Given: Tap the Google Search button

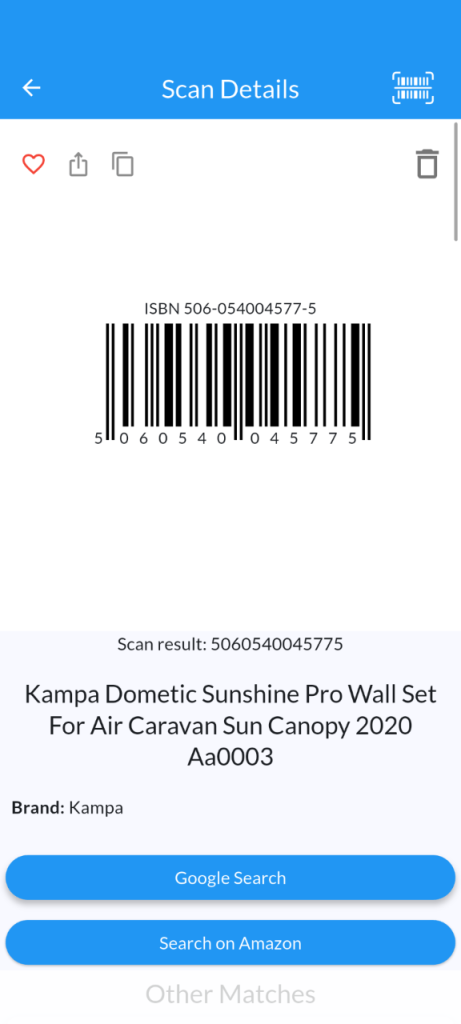Looking at the screenshot, I should 230,877.
